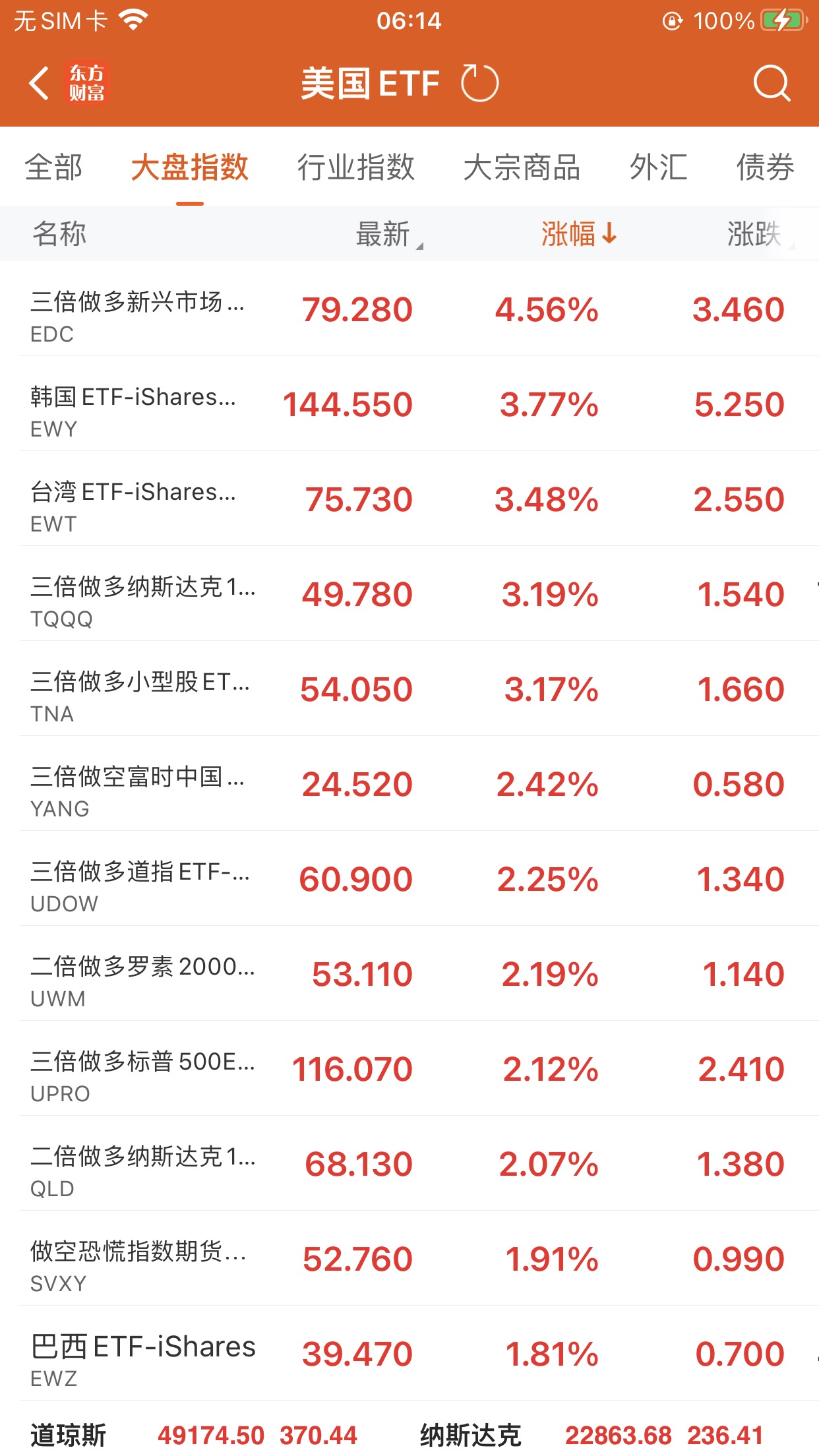Switch to the 大宗商品 tab

[x=522, y=167]
